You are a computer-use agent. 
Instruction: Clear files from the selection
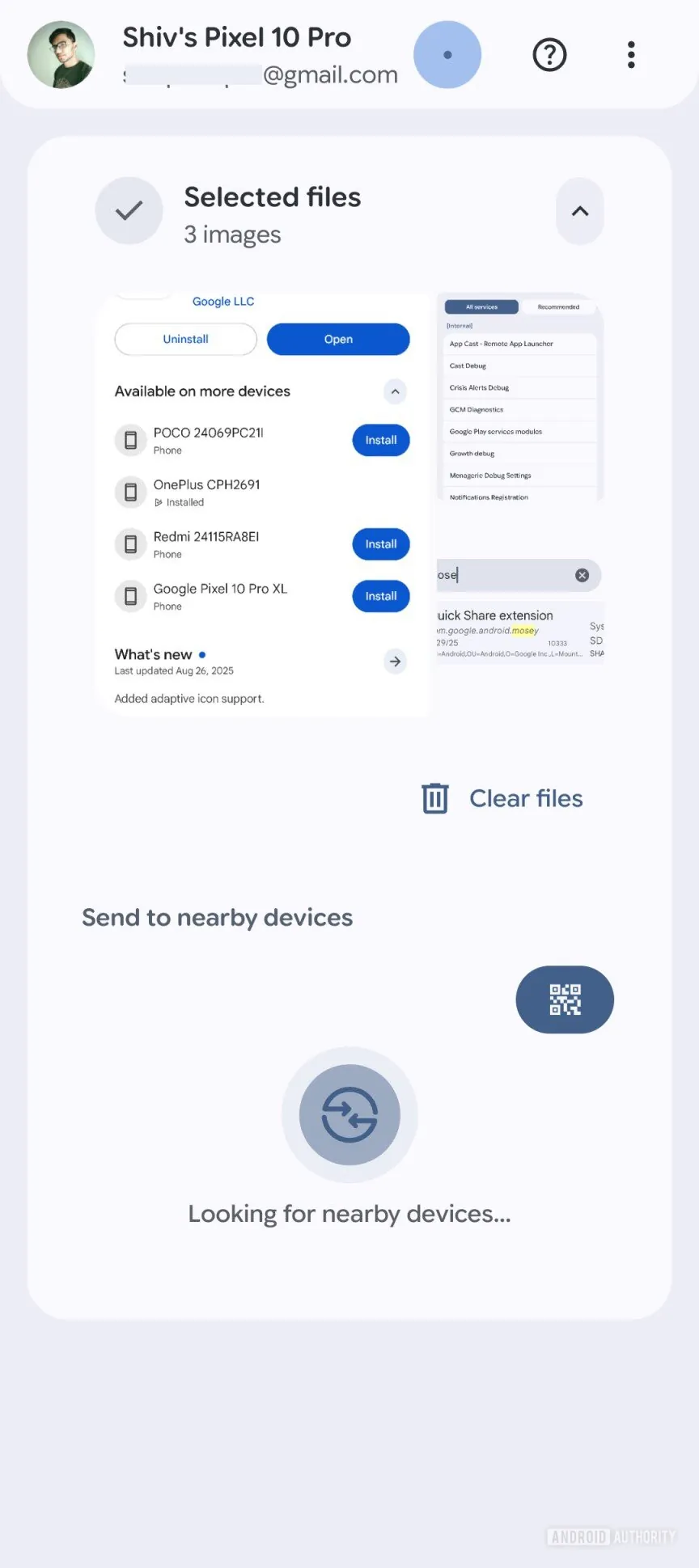point(502,798)
